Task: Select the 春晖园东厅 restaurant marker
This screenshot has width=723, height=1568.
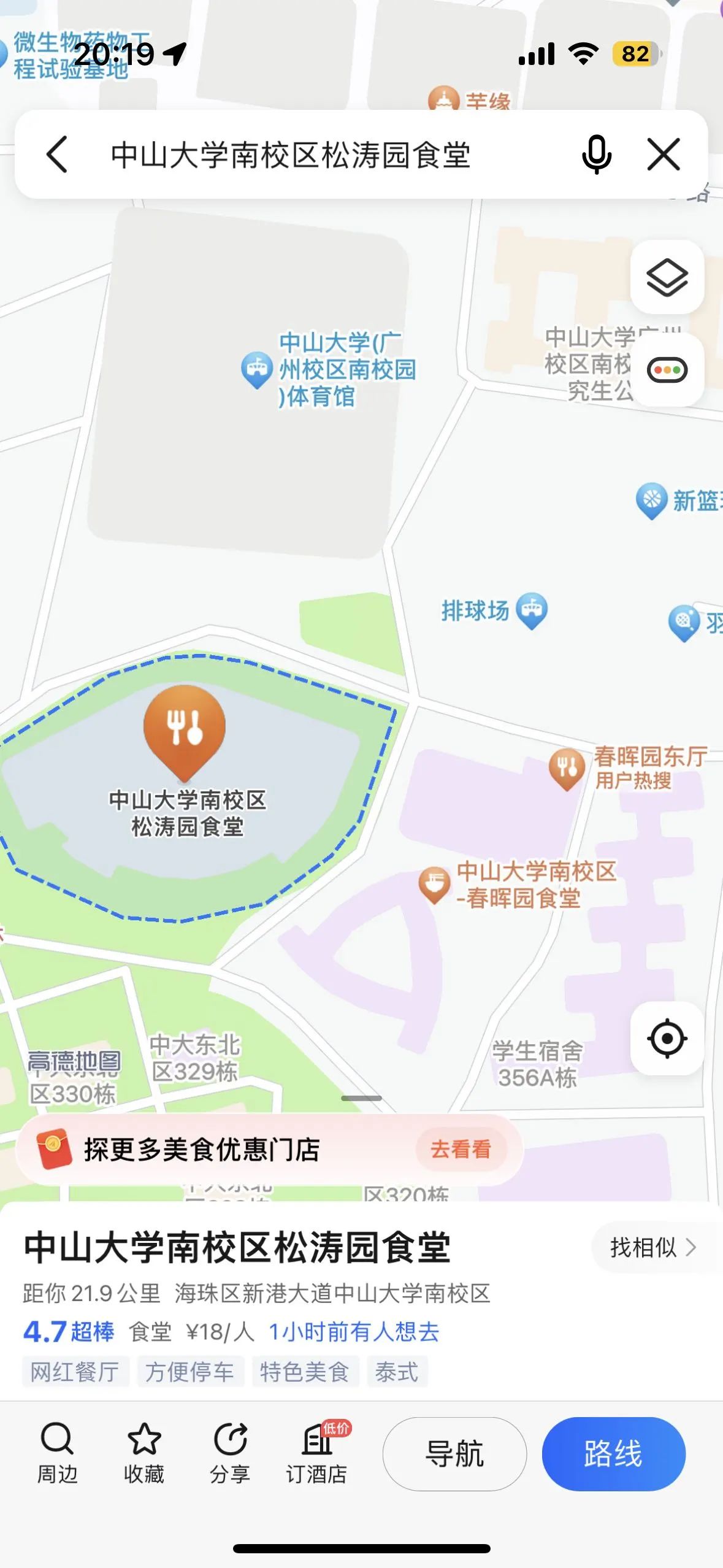Action: point(567,767)
